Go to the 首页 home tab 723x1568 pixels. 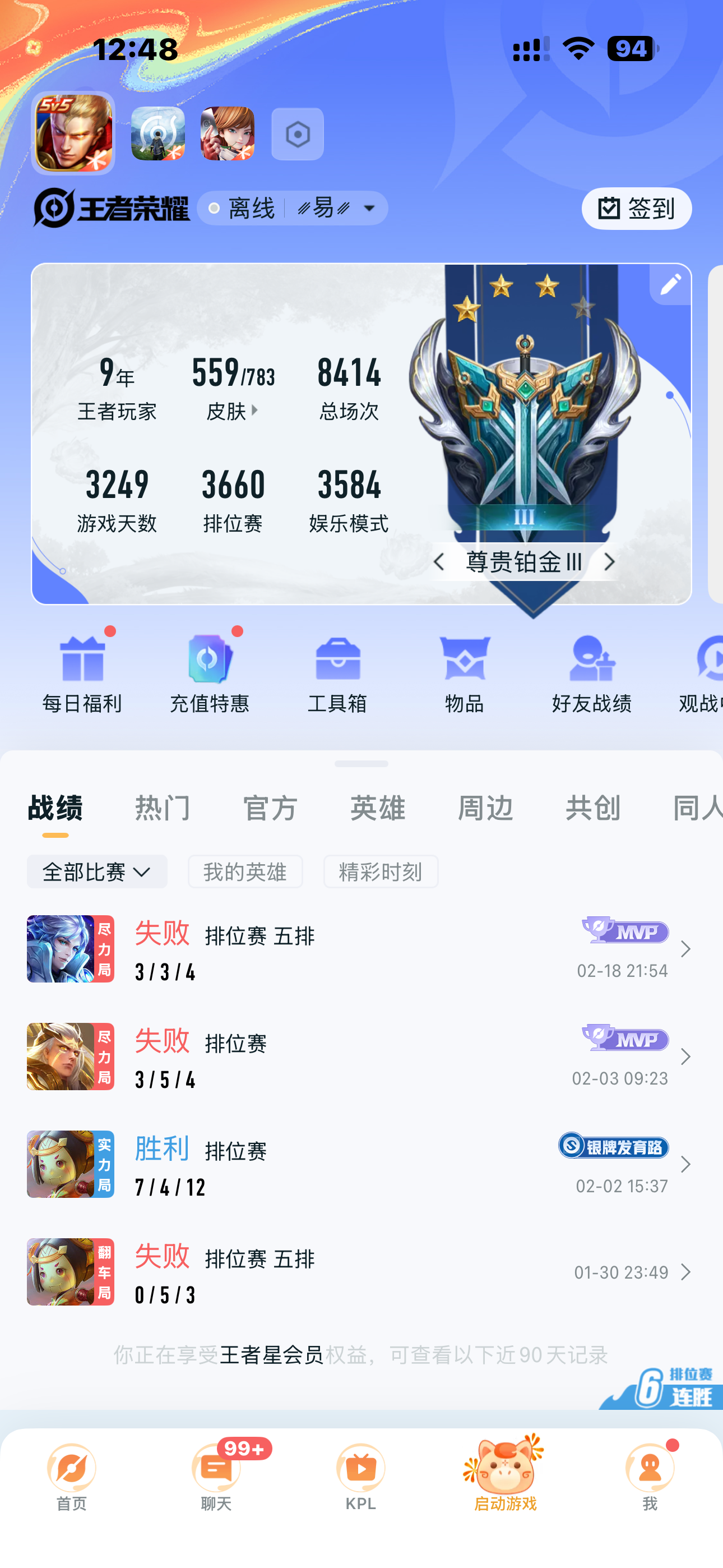pyautogui.click(x=72, y=1477)
